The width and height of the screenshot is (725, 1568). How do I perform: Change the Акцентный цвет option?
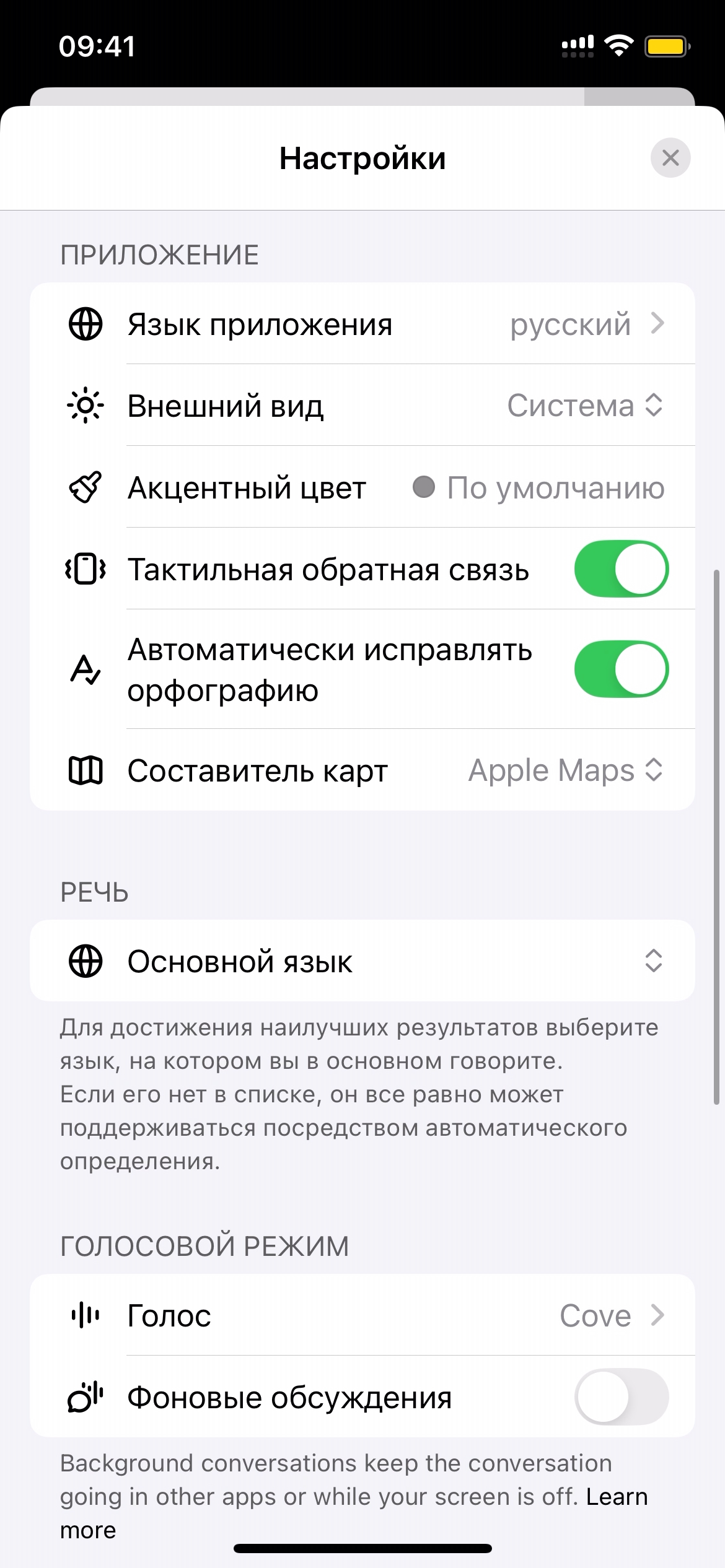[538, 488]
